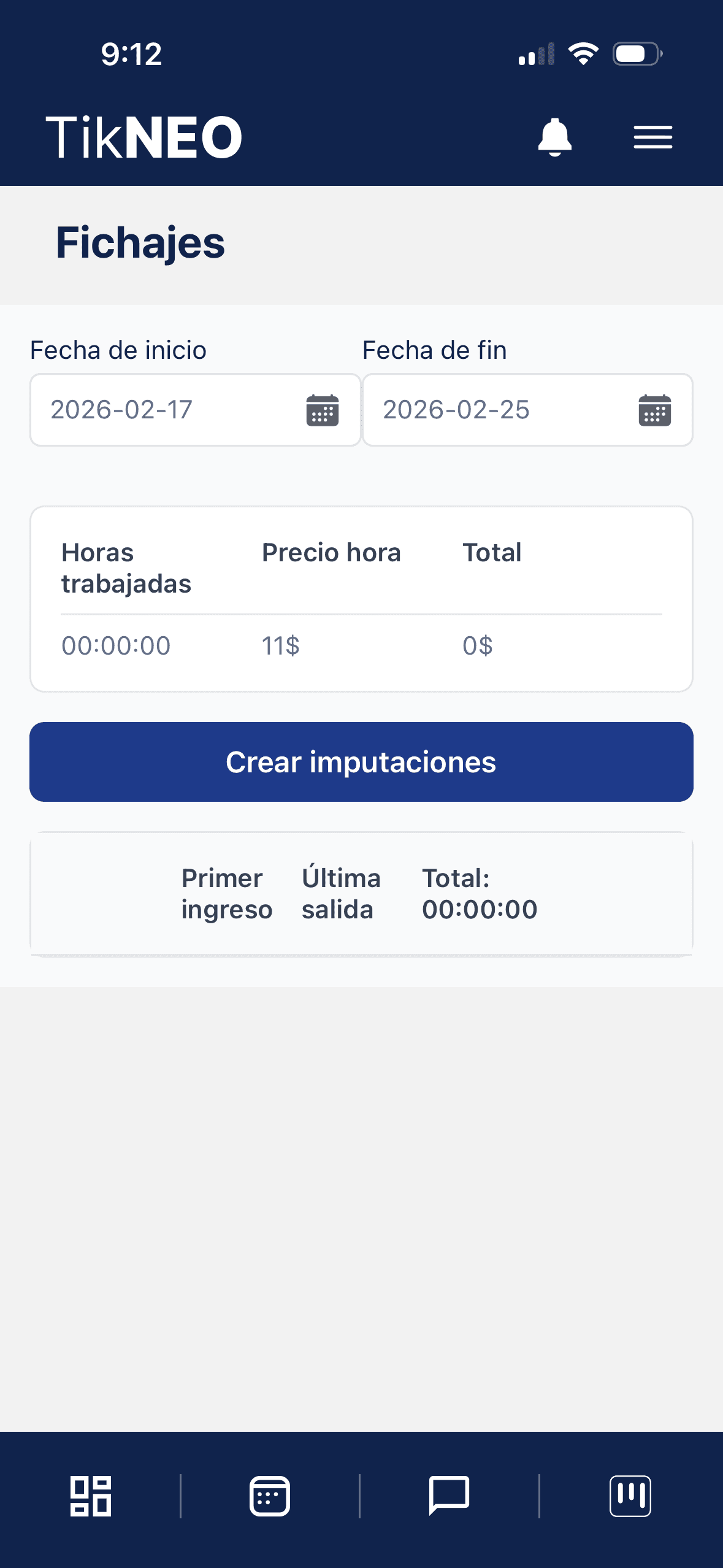Click the Horas trabajadas column header

click(x=126, y=568)
